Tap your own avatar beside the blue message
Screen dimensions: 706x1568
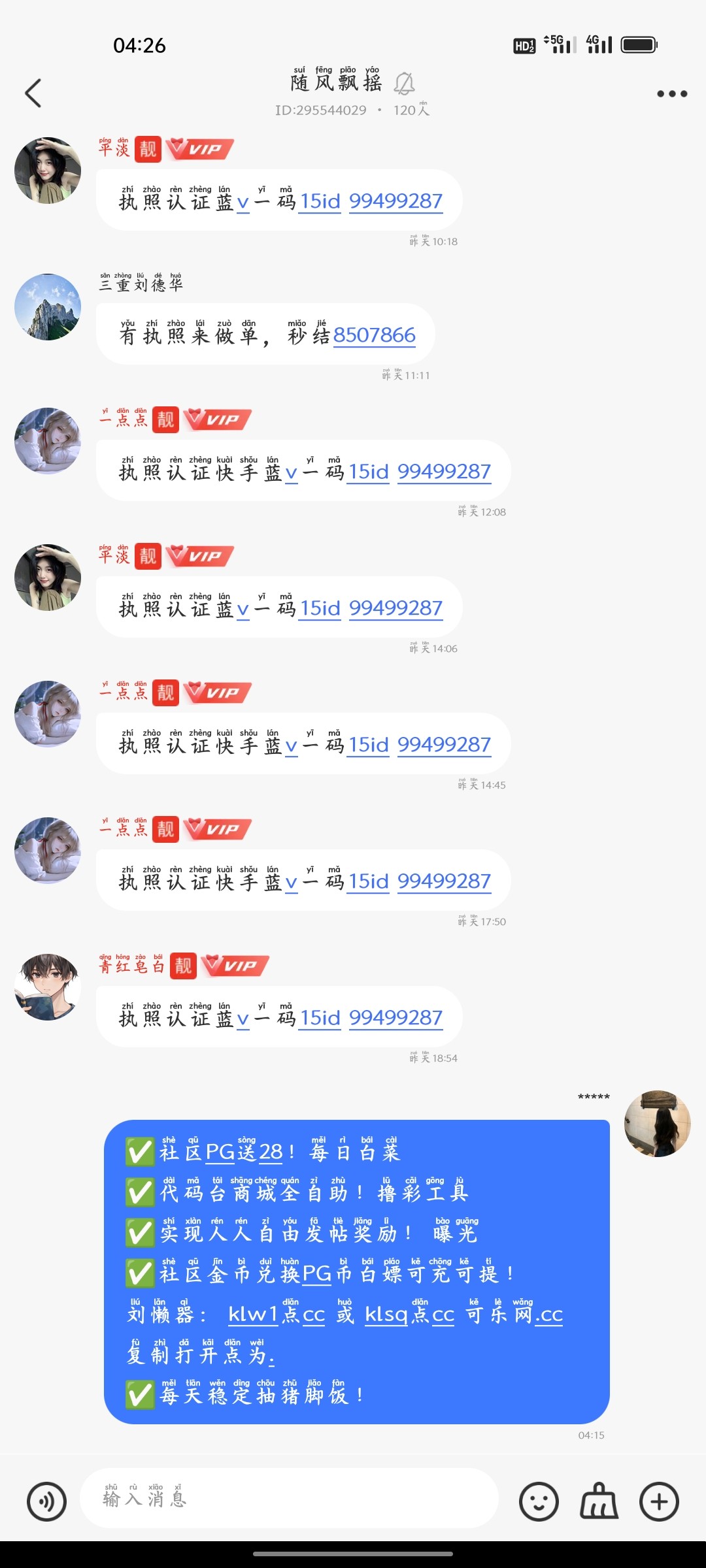[659, 1124]
